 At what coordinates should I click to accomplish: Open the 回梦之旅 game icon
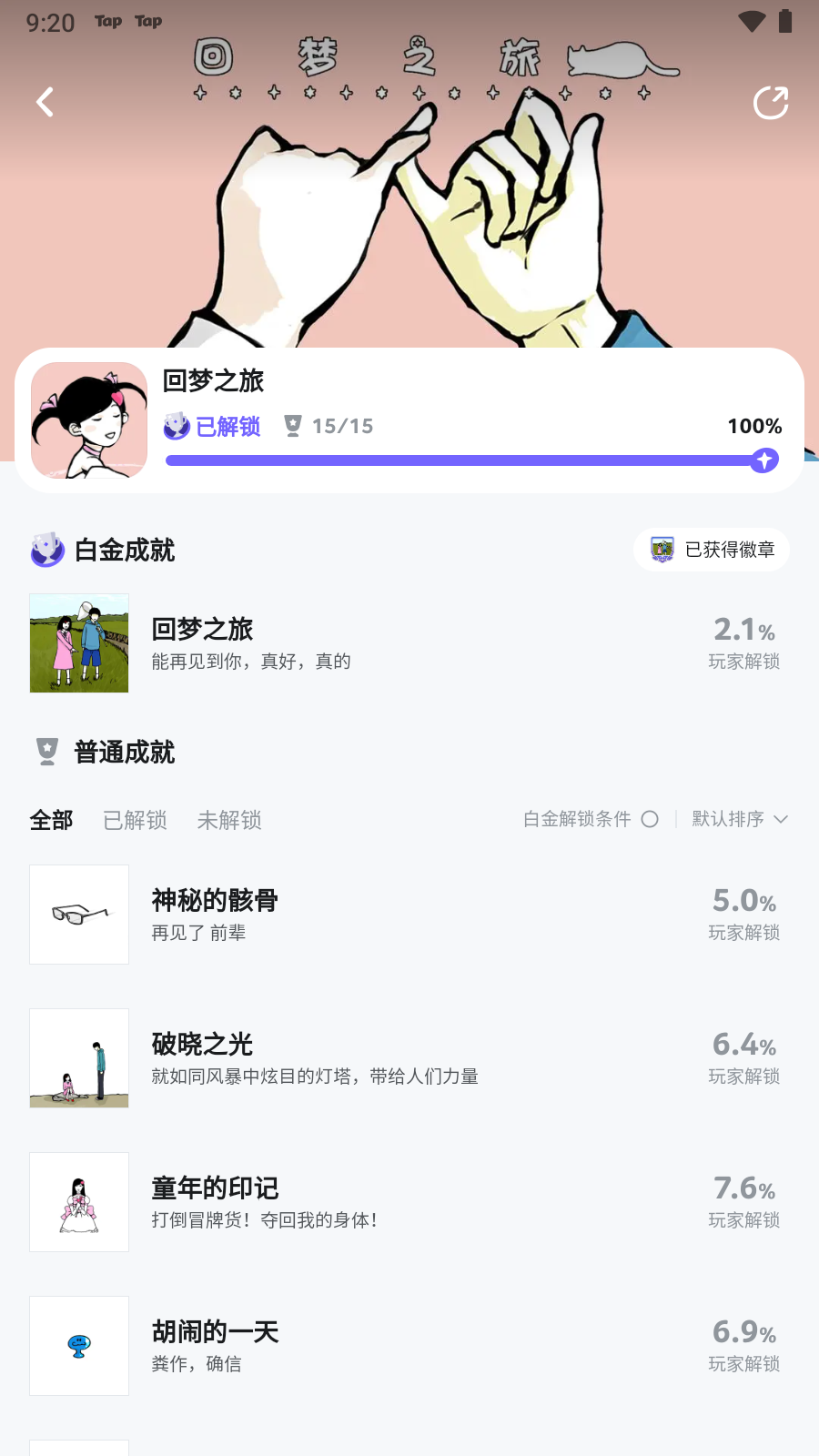tap(89, 420)
